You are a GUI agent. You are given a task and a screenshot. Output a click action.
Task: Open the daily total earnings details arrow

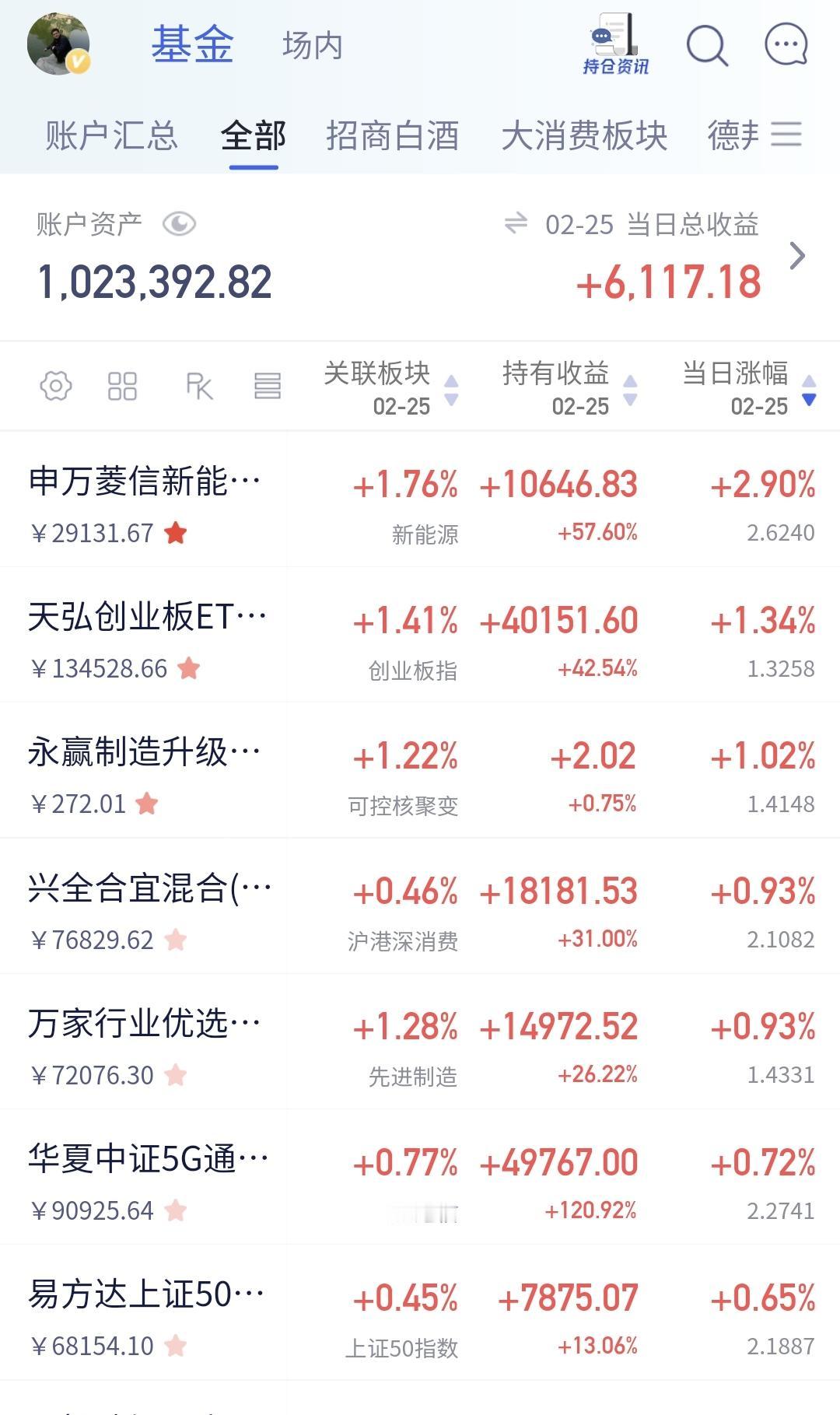click(797, 256)
